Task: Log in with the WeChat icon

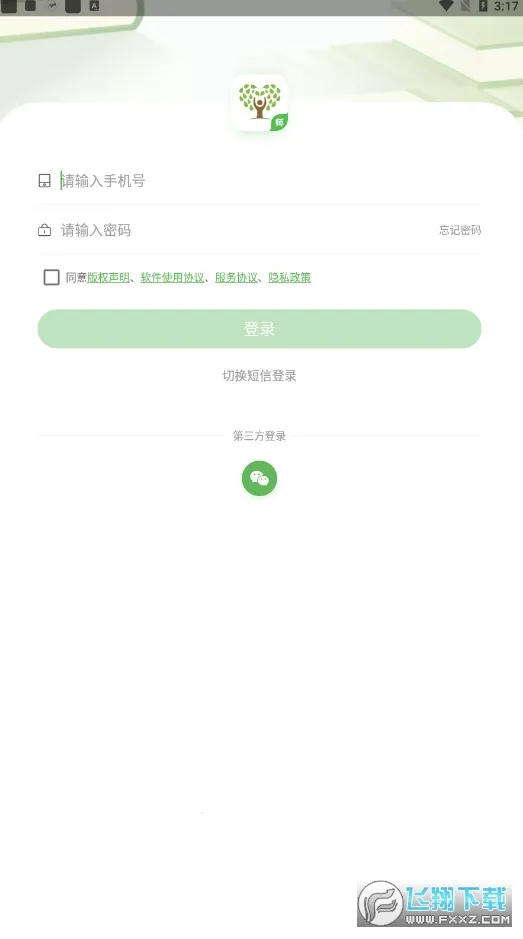Action: click(x=259, y=478)
